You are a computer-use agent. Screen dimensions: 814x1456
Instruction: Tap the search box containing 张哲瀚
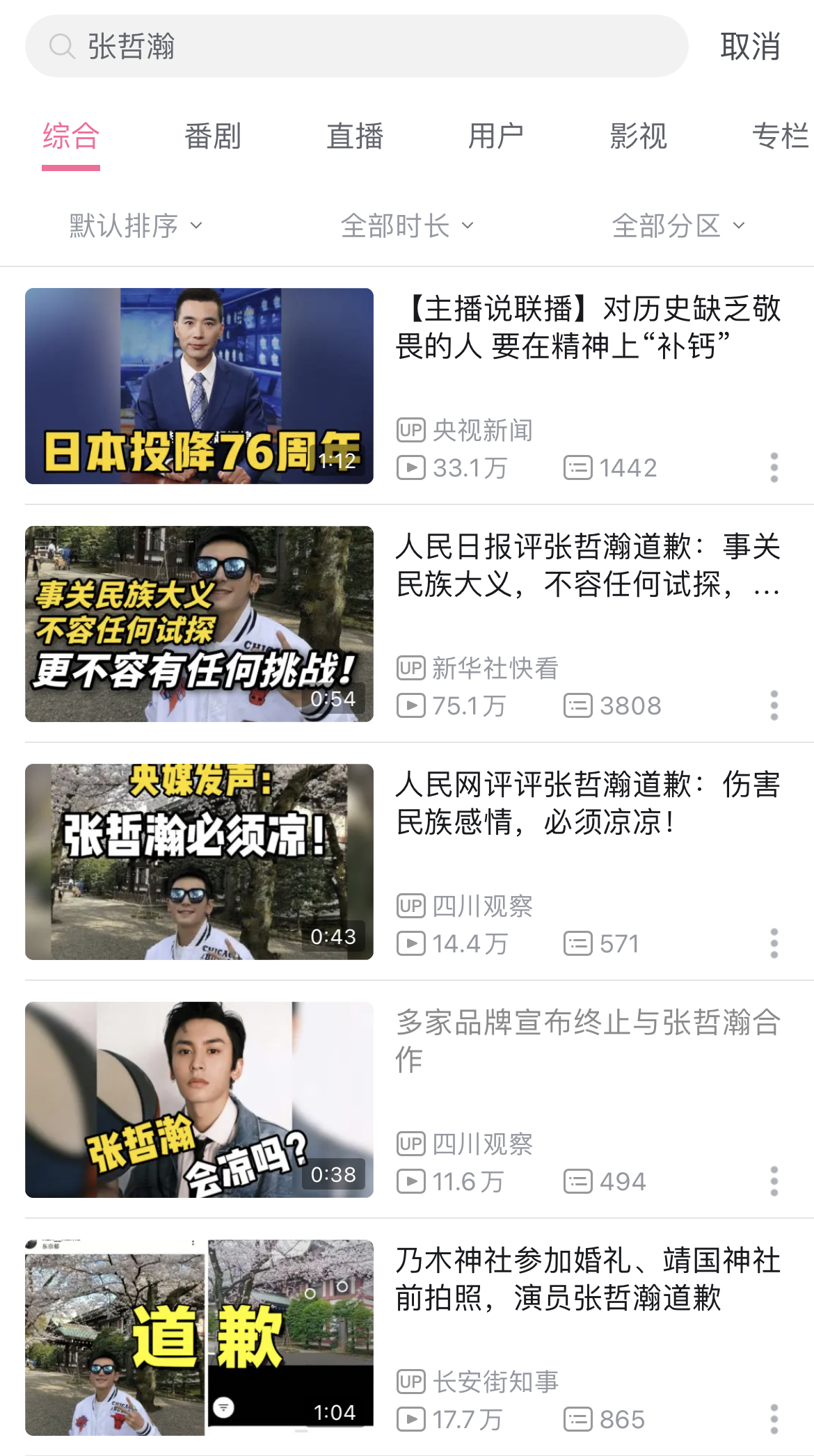point(355,47)
